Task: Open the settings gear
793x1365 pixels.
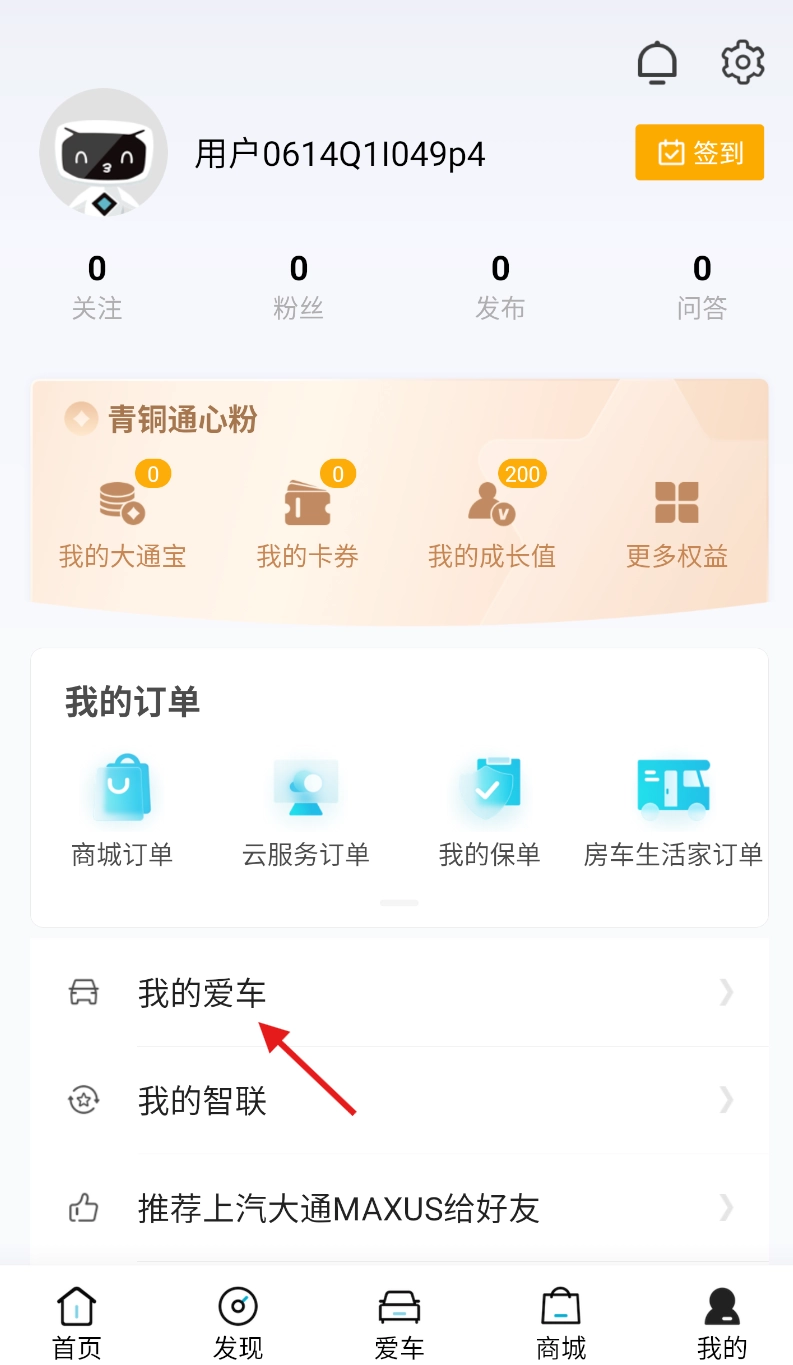Action: [742, 62]
